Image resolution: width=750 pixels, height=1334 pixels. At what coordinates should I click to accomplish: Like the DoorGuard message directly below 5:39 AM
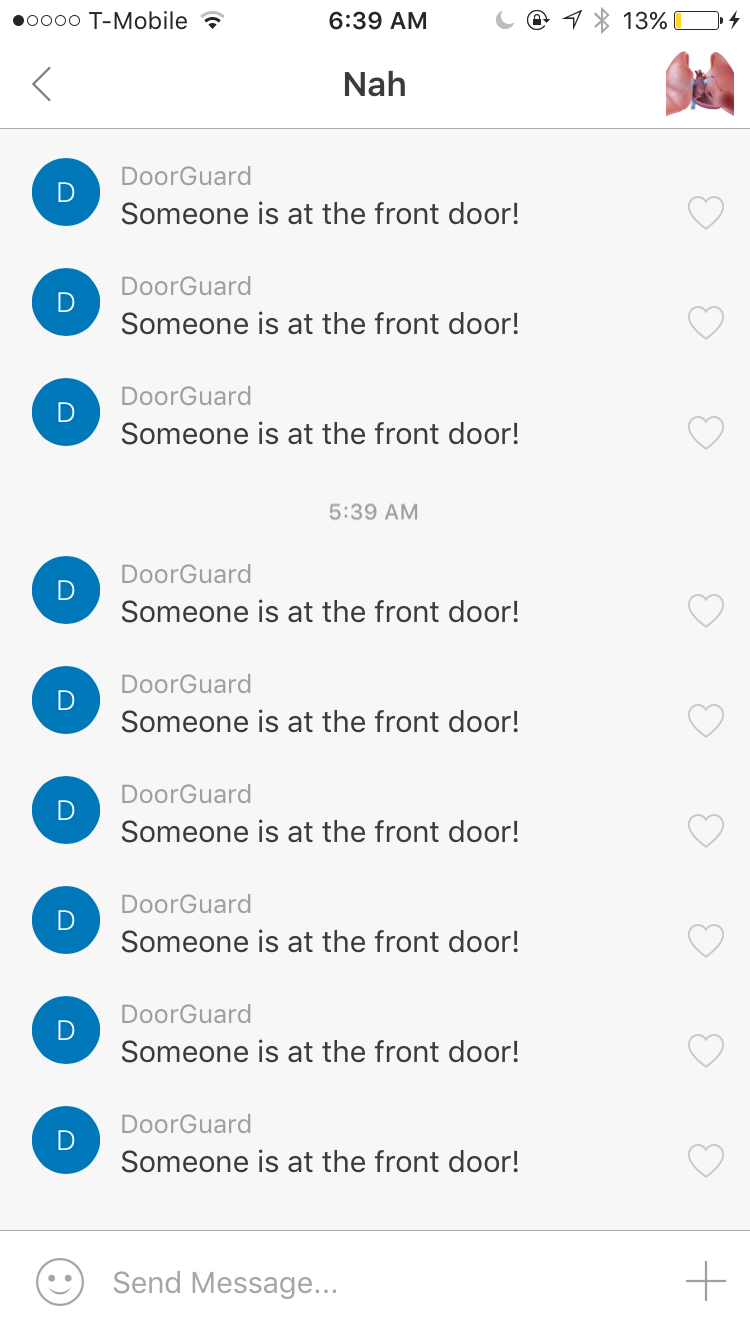[706, 610]
